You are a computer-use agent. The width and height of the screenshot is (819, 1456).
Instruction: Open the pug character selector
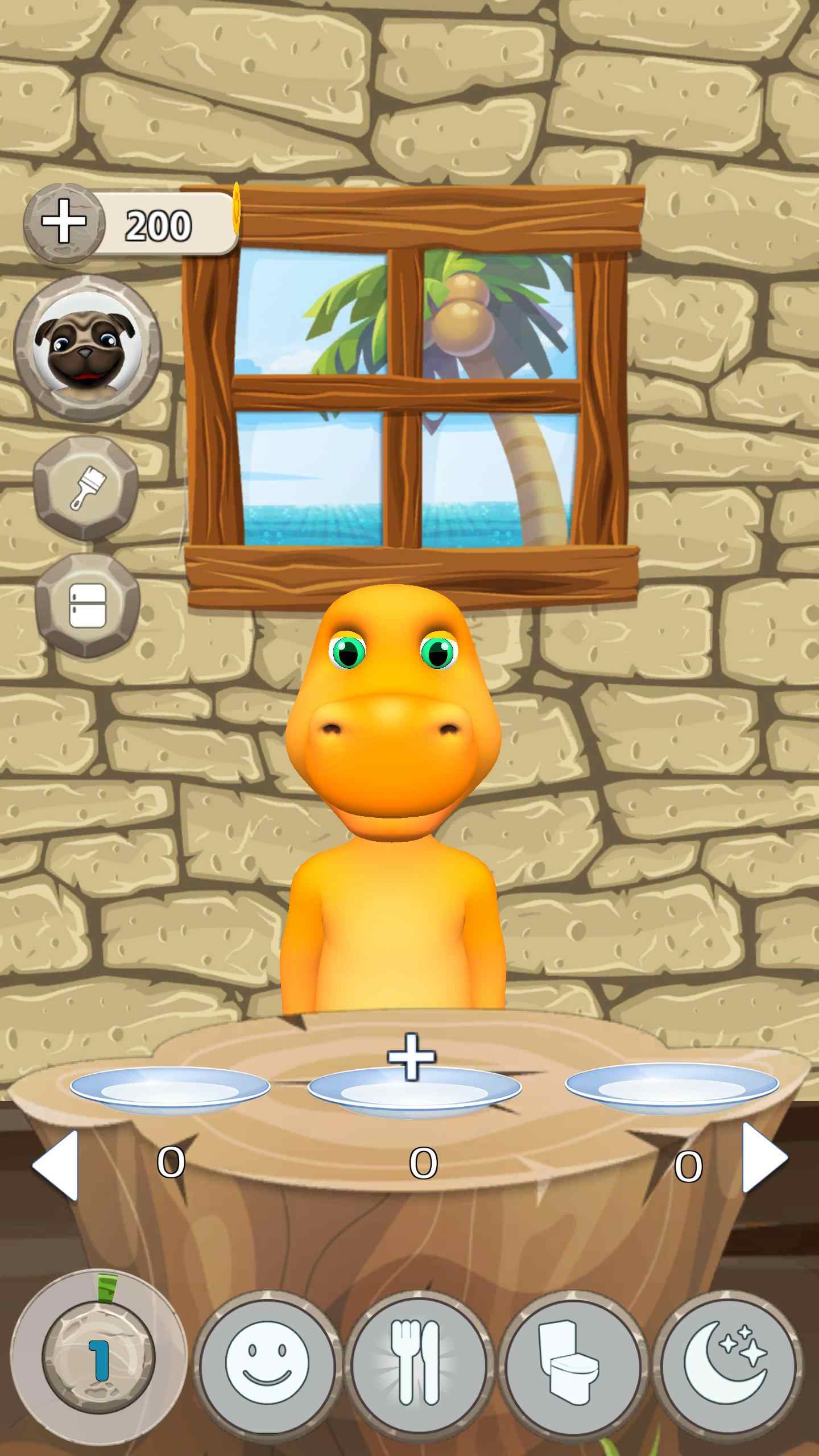click(87, 348)
